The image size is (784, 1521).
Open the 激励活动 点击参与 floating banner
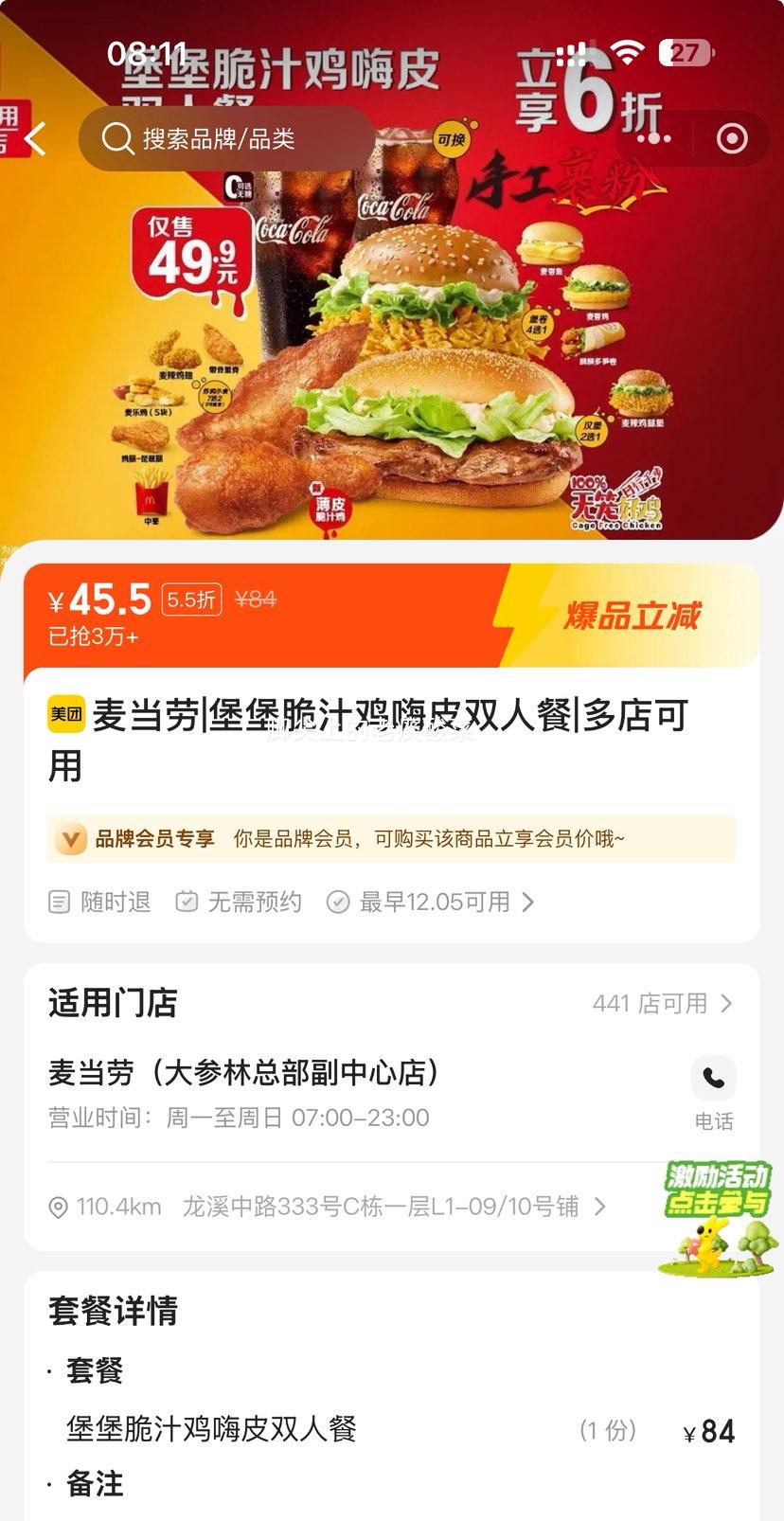(719, 1218)
